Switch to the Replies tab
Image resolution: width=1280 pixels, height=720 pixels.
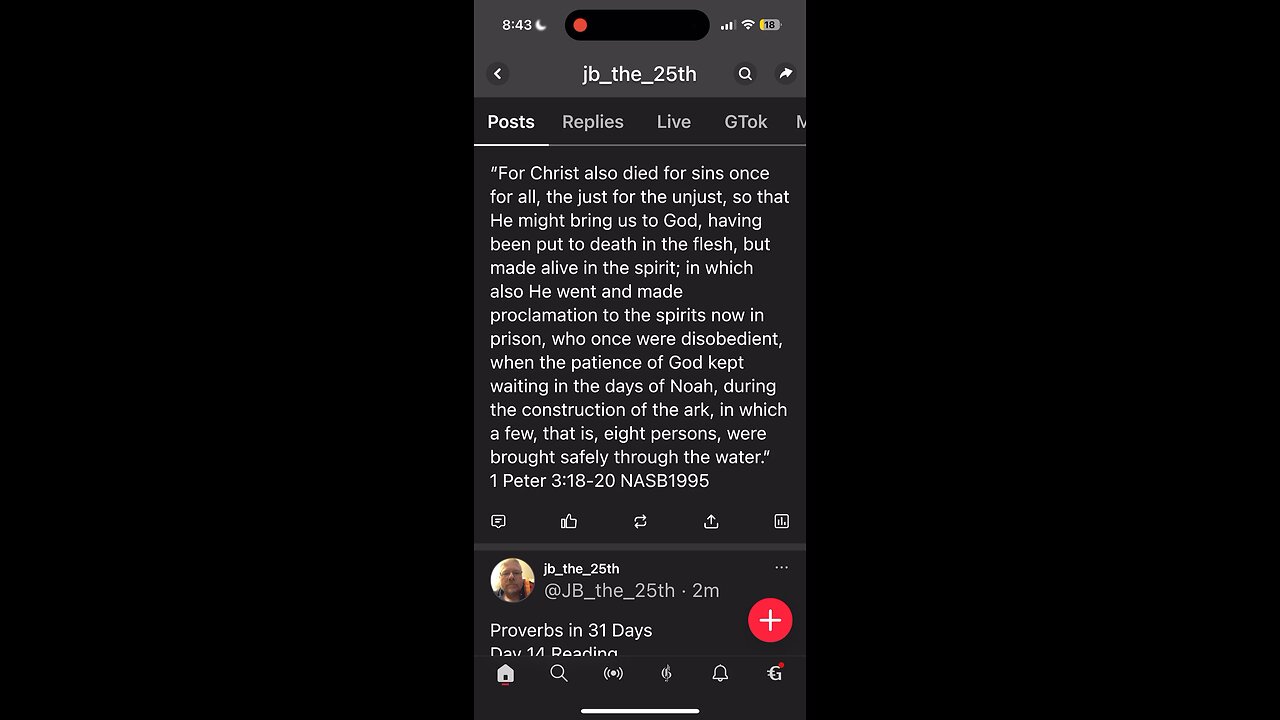click(x=592, y=122)
